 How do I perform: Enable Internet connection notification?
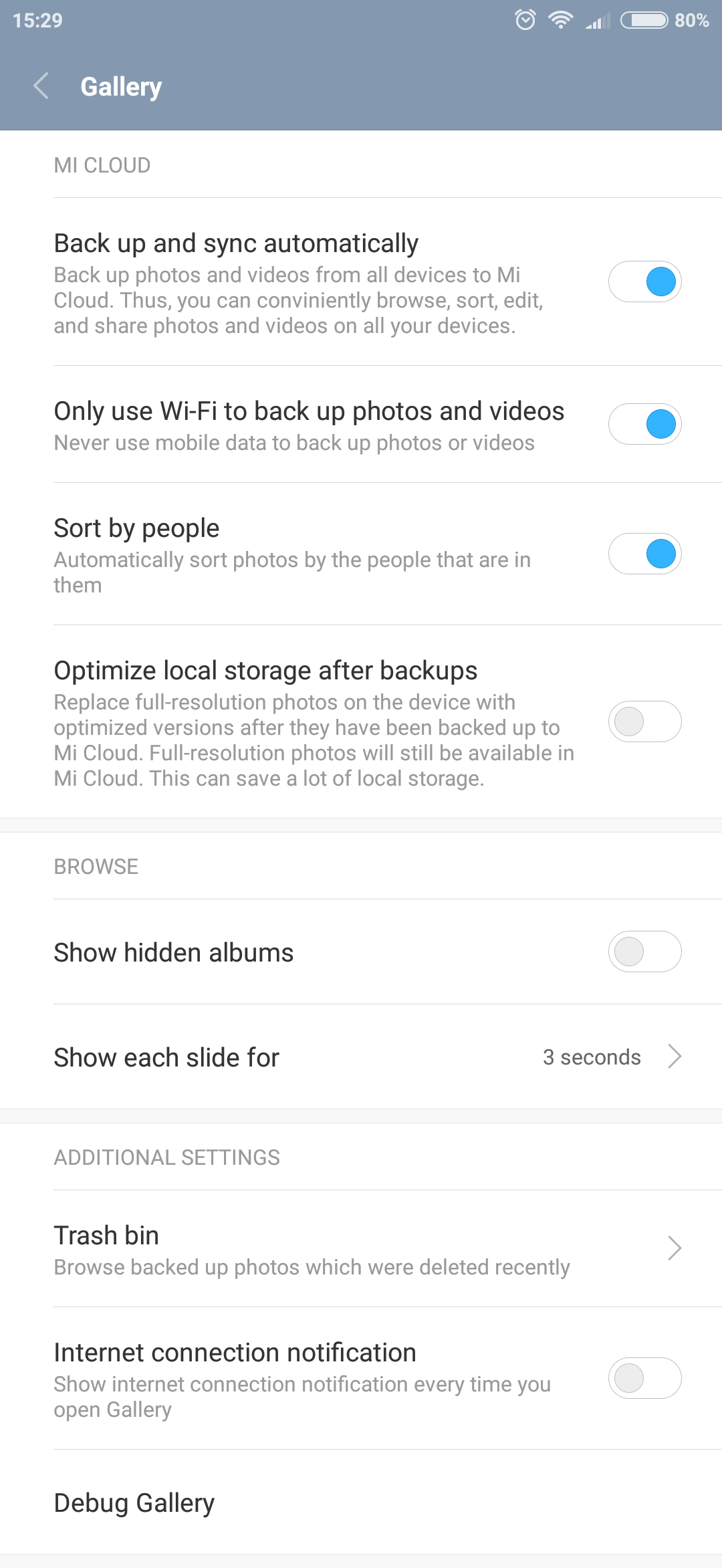point(644,1378)
